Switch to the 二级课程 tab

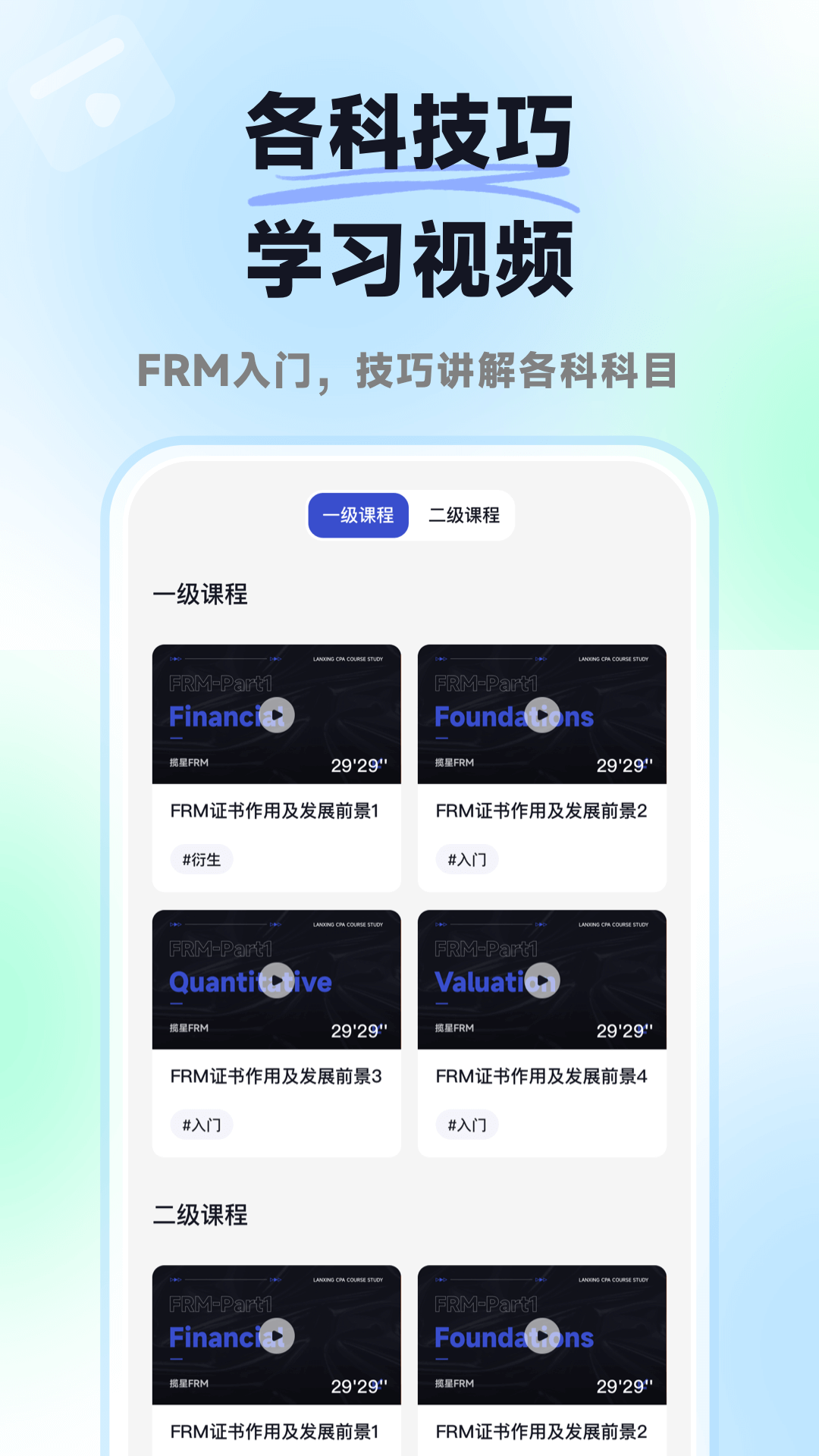464,514
